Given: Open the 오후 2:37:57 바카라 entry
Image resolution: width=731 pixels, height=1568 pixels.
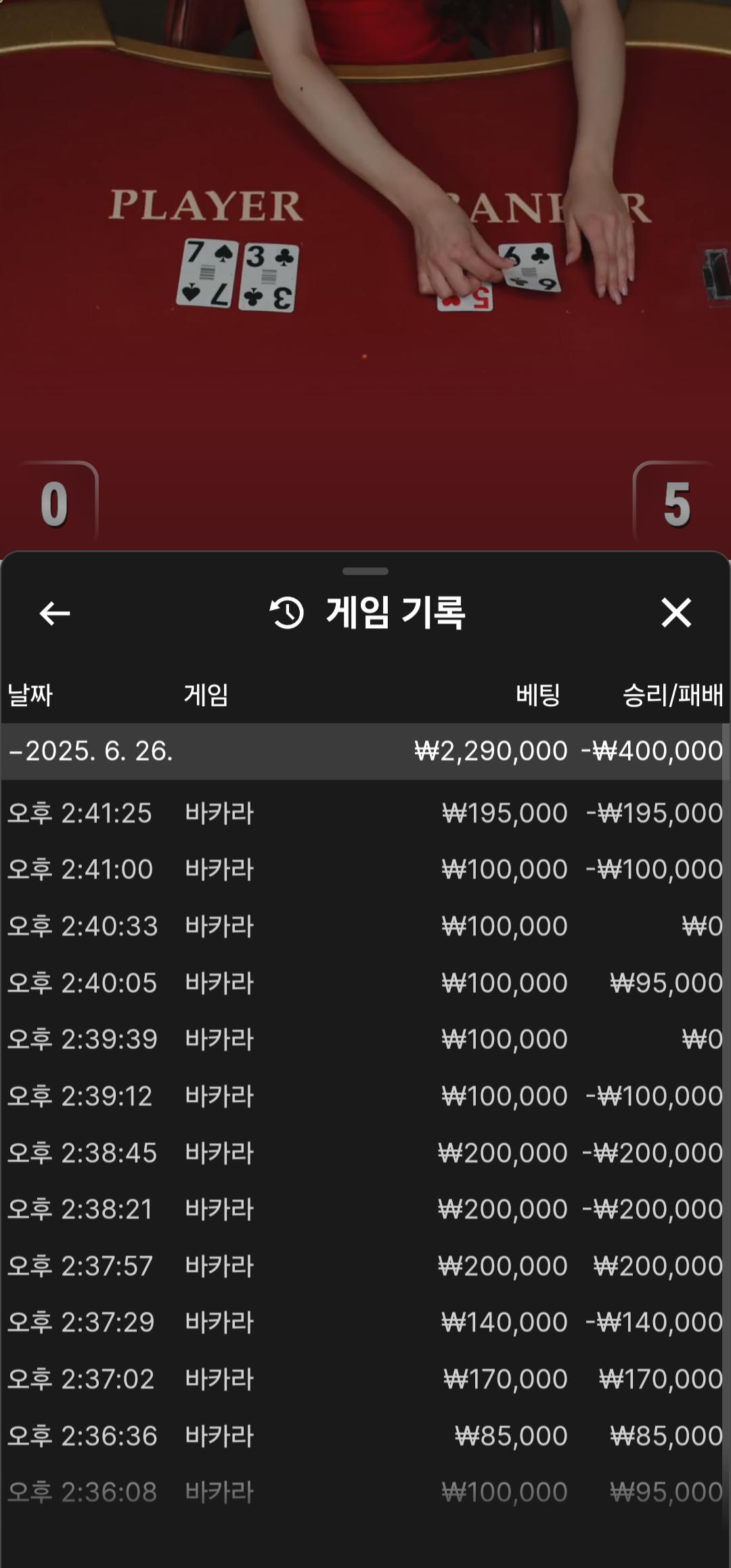Looking at the screenshot, I should coord(365,1266).
